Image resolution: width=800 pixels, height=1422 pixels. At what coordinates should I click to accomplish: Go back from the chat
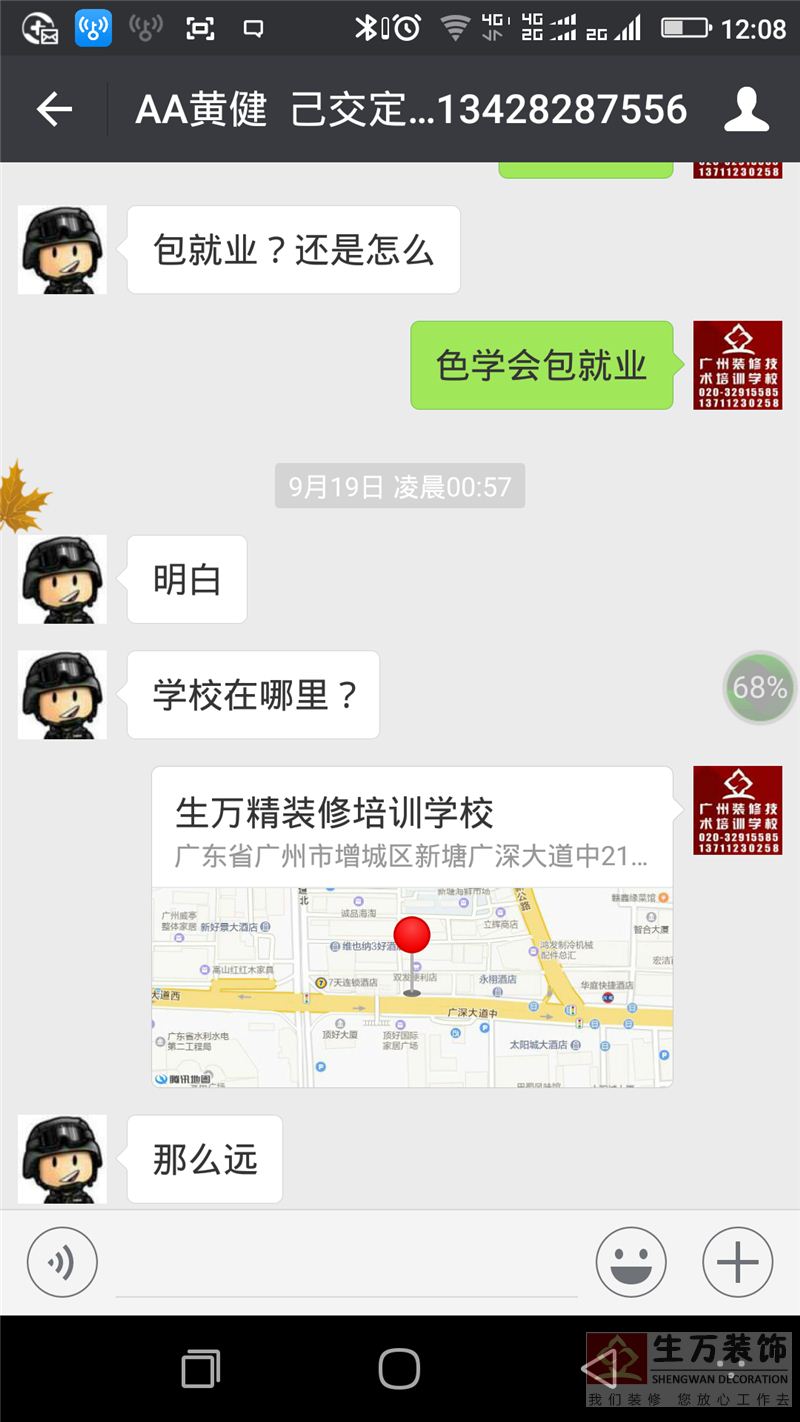click(x=55, y=109)
